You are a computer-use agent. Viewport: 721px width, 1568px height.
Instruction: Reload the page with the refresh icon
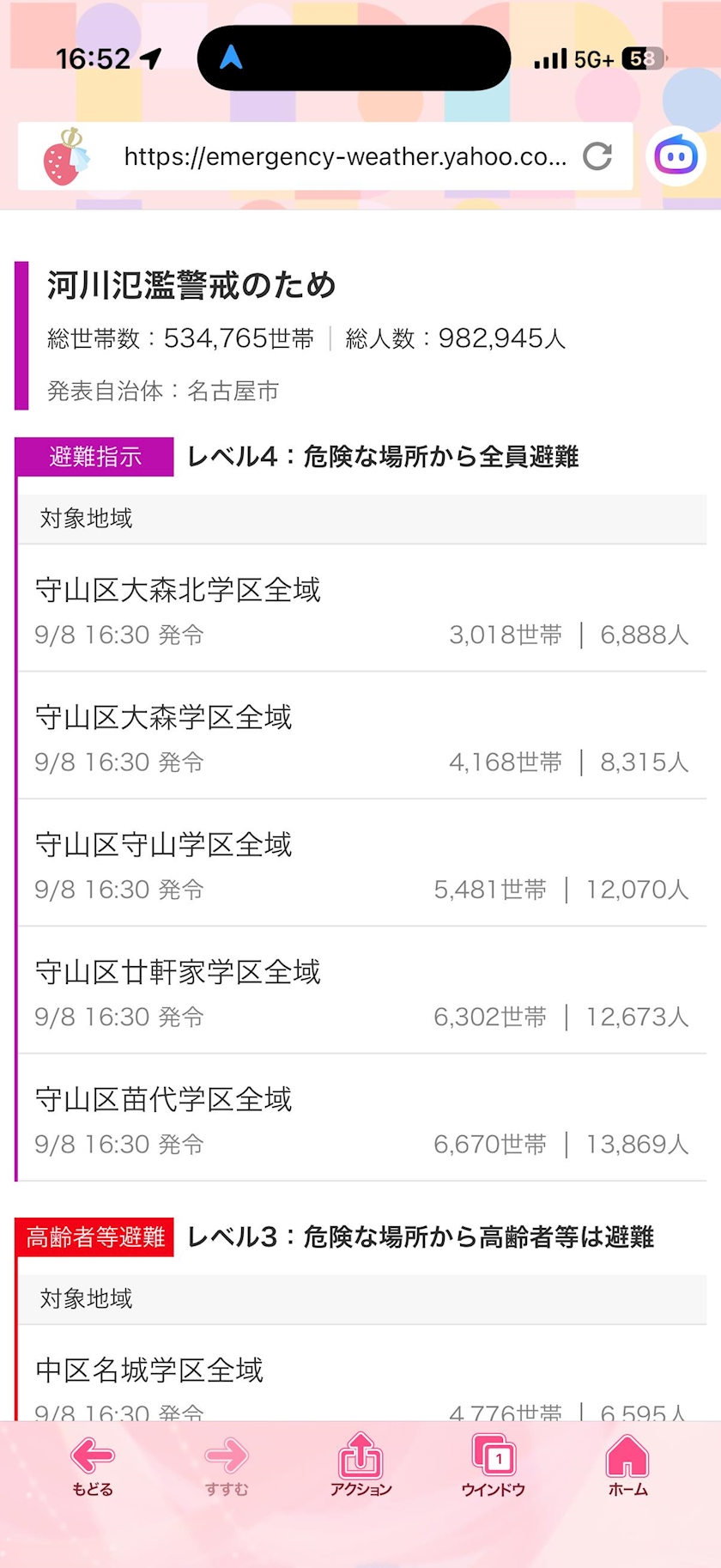click(x=597, y=156)
